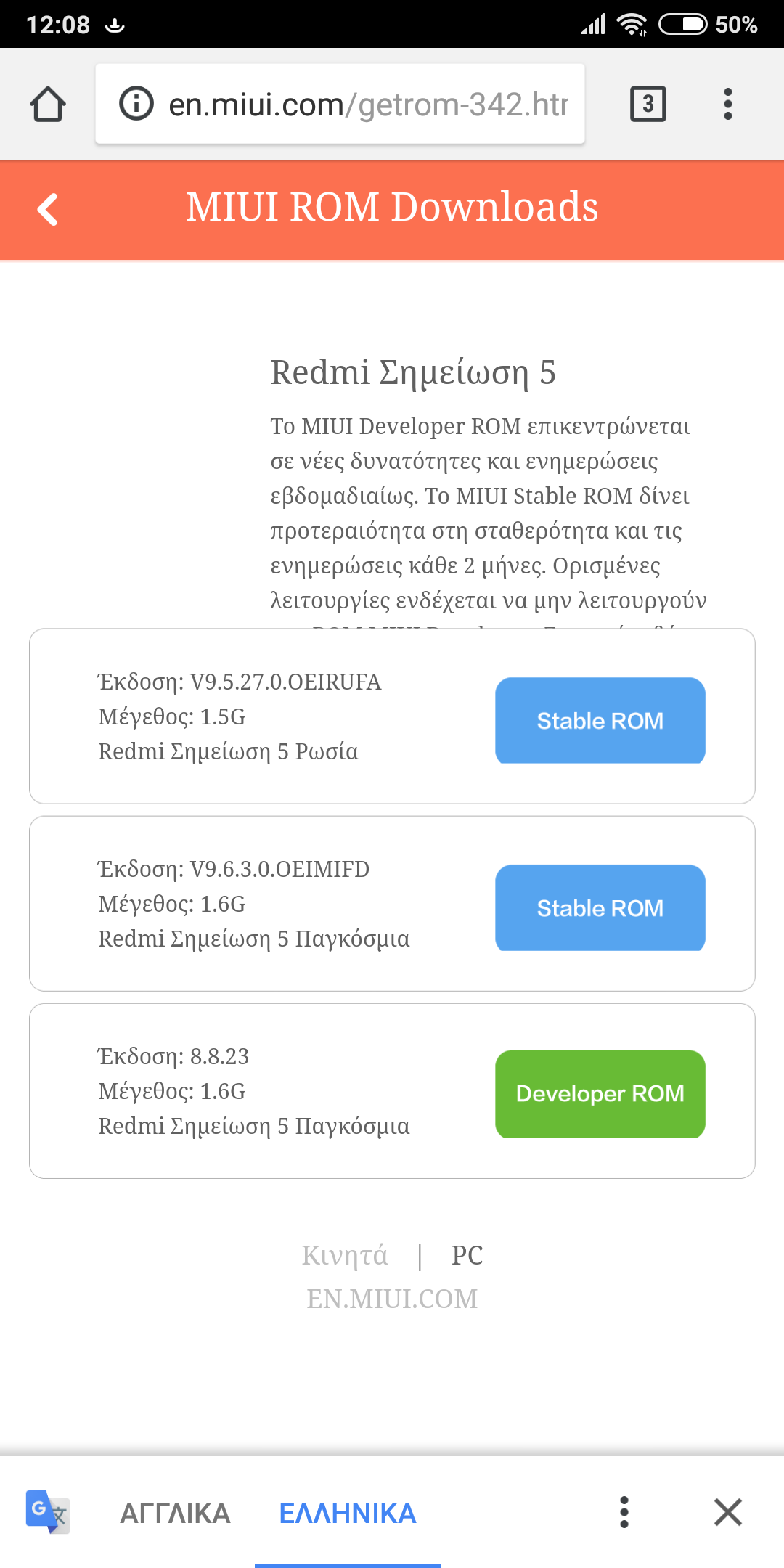Download Stable ROM V9.6.3.0.OEIMIFD
The height and width of the screenshot is (1568, 784).
point(600,907)
